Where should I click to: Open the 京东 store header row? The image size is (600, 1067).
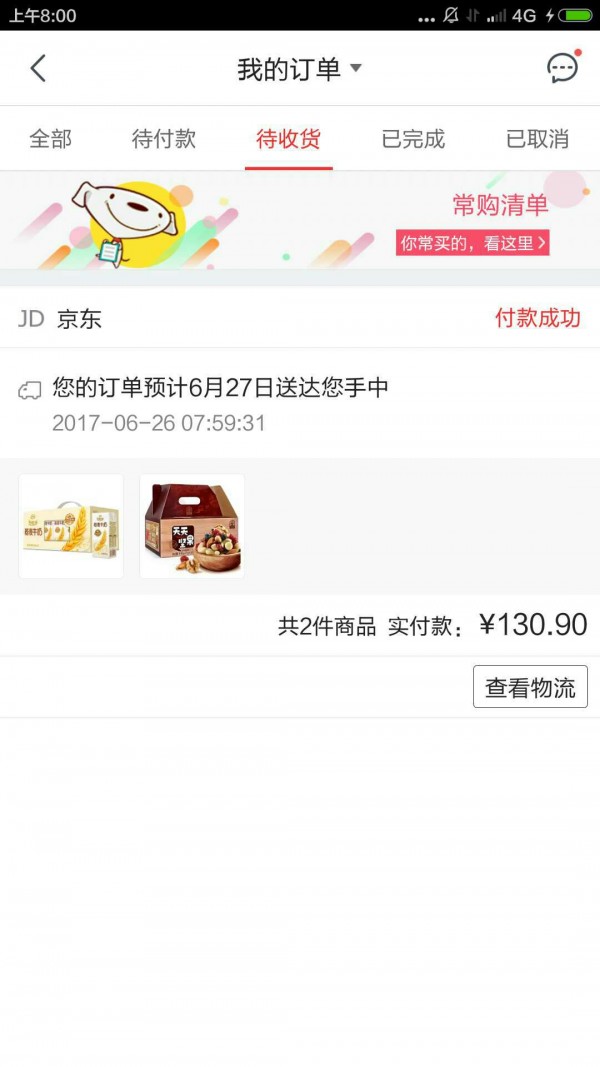(x=300, y=318)
